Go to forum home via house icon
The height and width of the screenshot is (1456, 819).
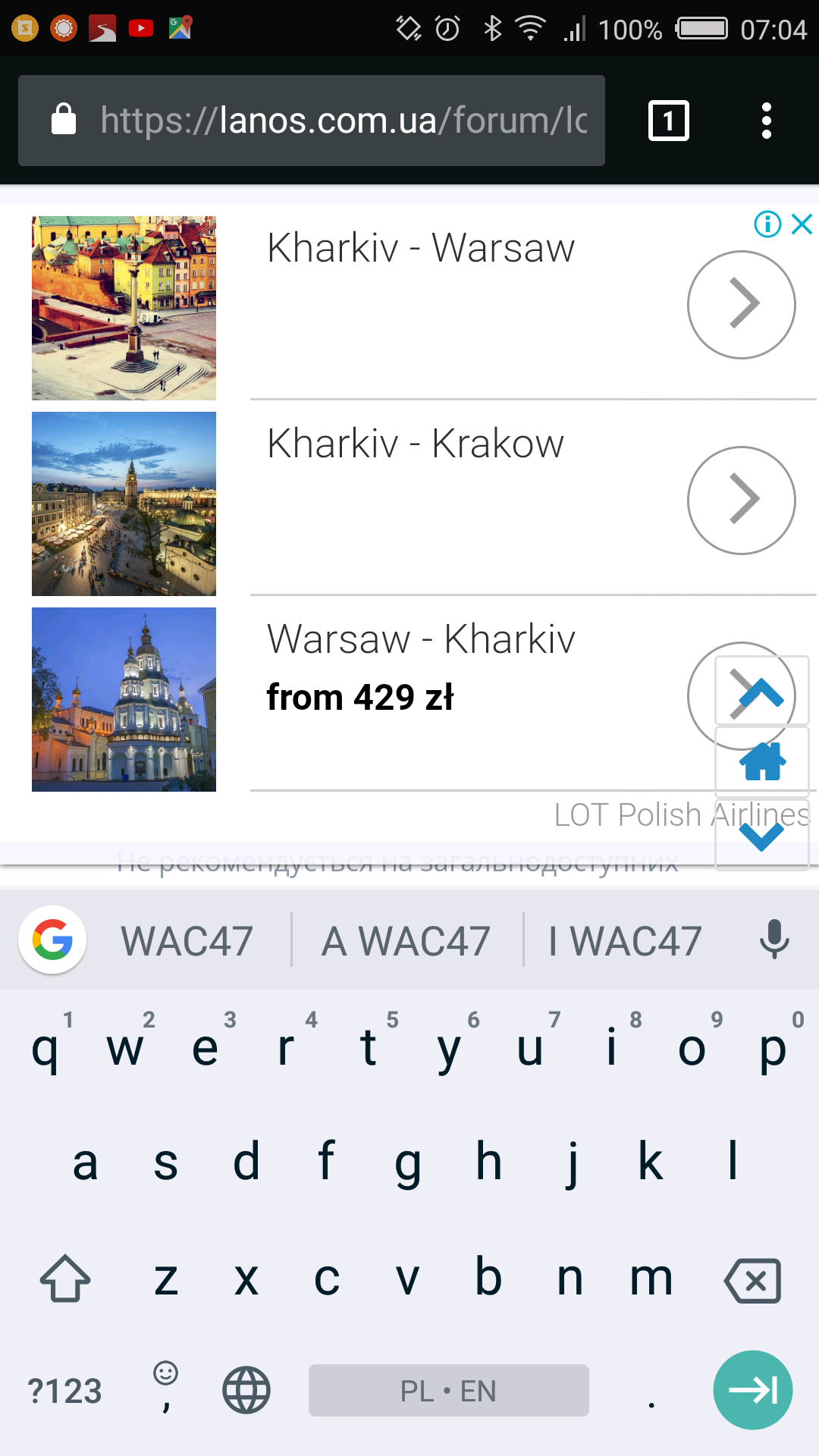(x=762, y=761)
